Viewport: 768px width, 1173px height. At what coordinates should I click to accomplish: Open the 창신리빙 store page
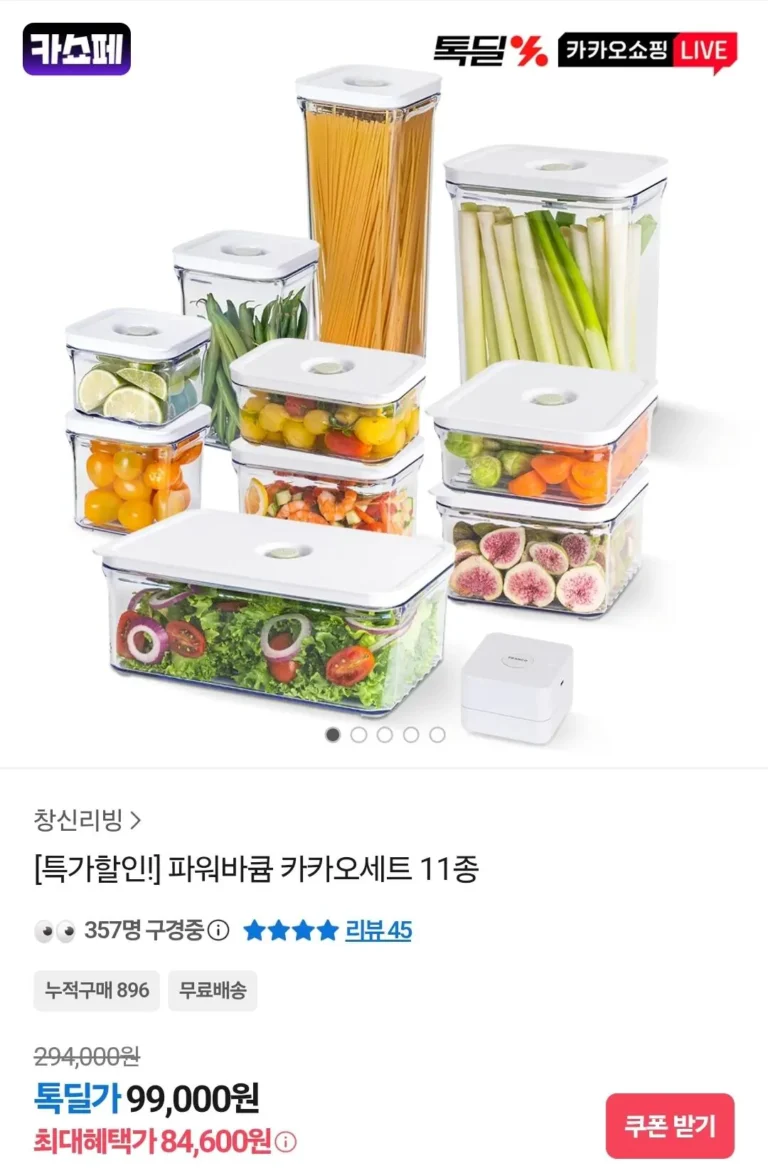click(88, 821)
